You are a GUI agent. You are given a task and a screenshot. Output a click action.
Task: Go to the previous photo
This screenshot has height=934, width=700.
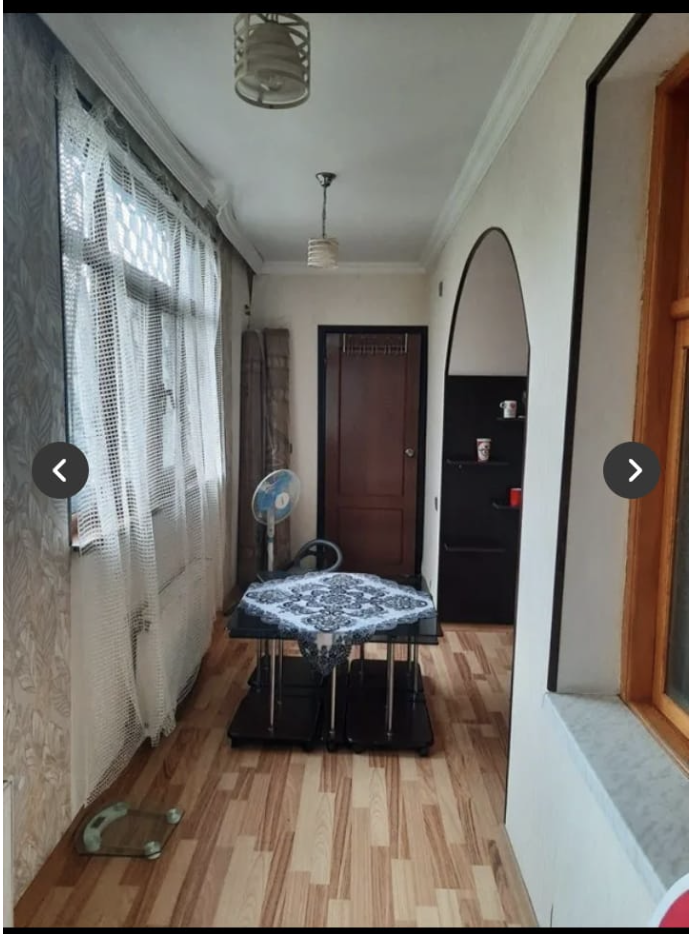point(60,470)
